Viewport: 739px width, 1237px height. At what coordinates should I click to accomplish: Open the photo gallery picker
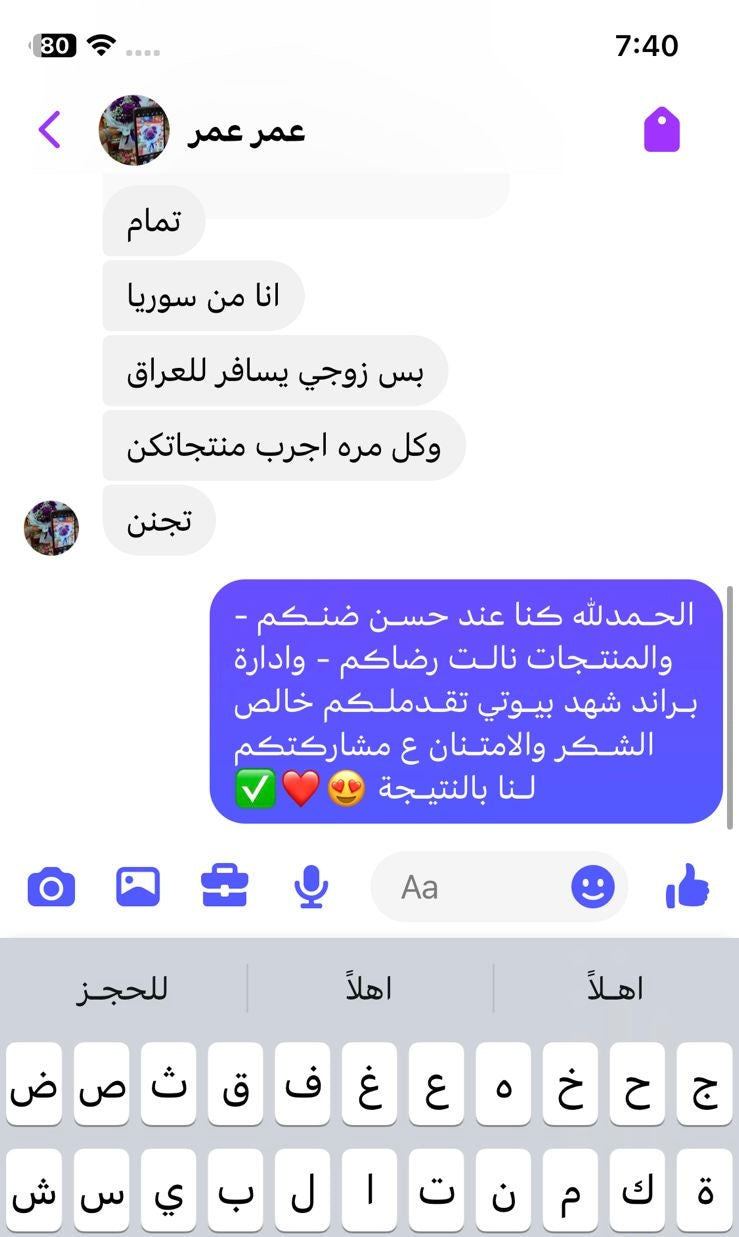(x=138, y=887)
